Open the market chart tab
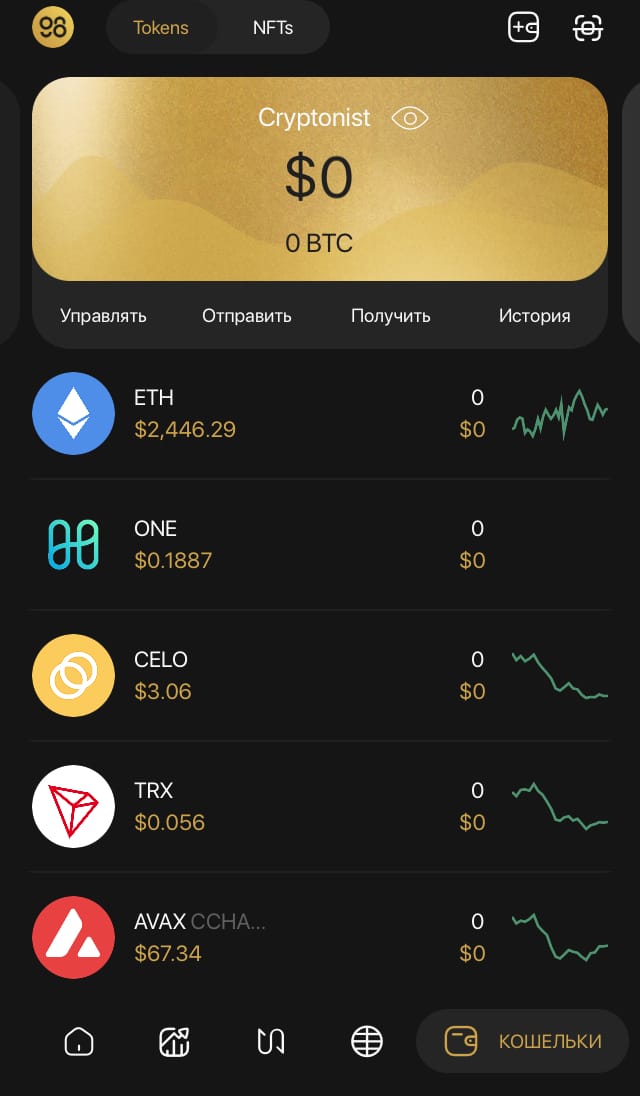 point(174,1041)
